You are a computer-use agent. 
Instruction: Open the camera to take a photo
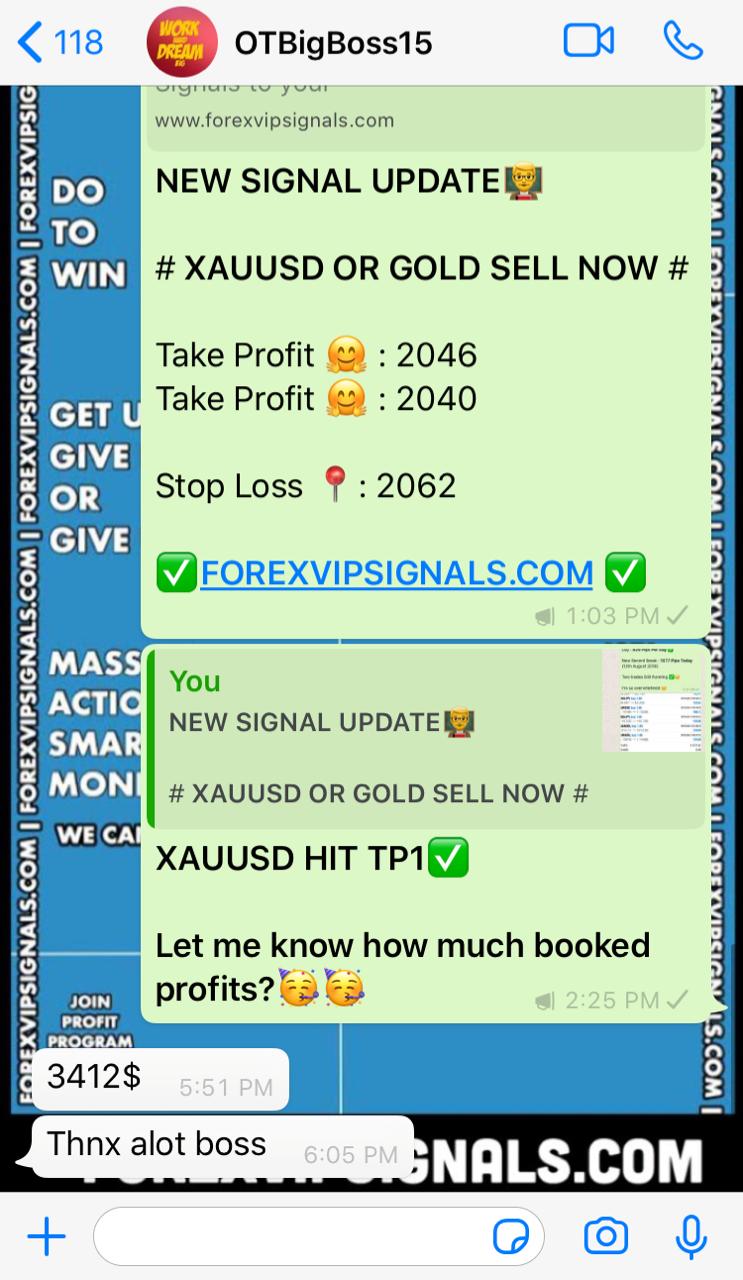point(606,1238)
